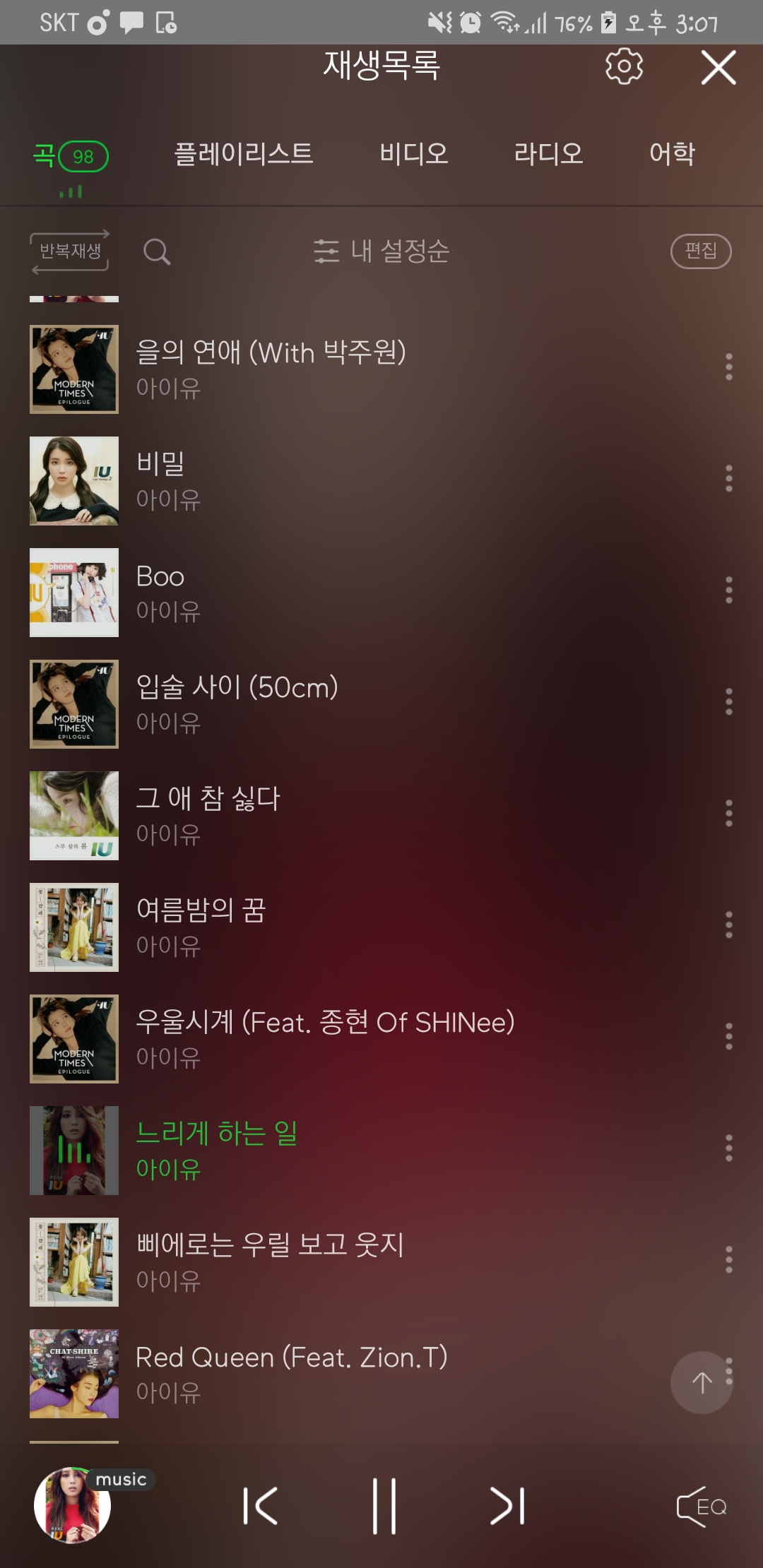Open the 내 설정순 sort order selector
The width and height of the screenshot is (763, 1568).
(x=381, y=251)
